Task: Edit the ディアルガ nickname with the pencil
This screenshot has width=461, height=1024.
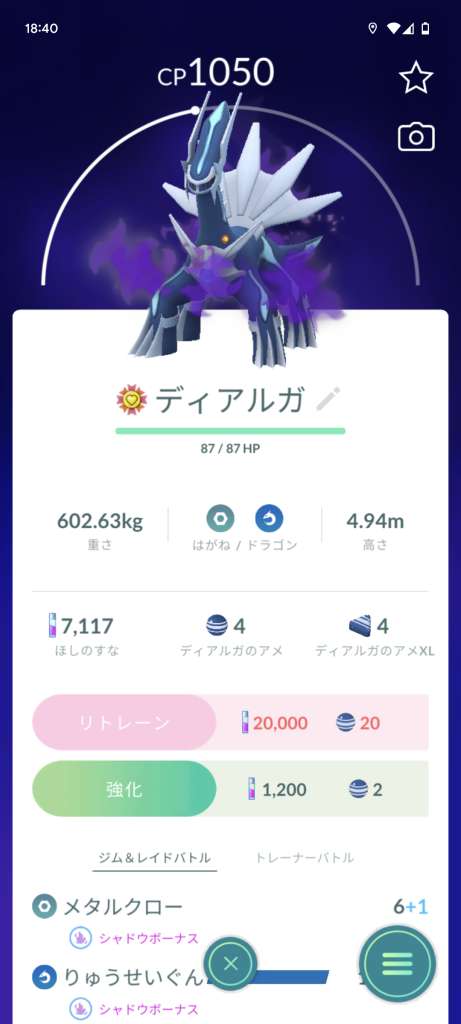Action: 328,399
